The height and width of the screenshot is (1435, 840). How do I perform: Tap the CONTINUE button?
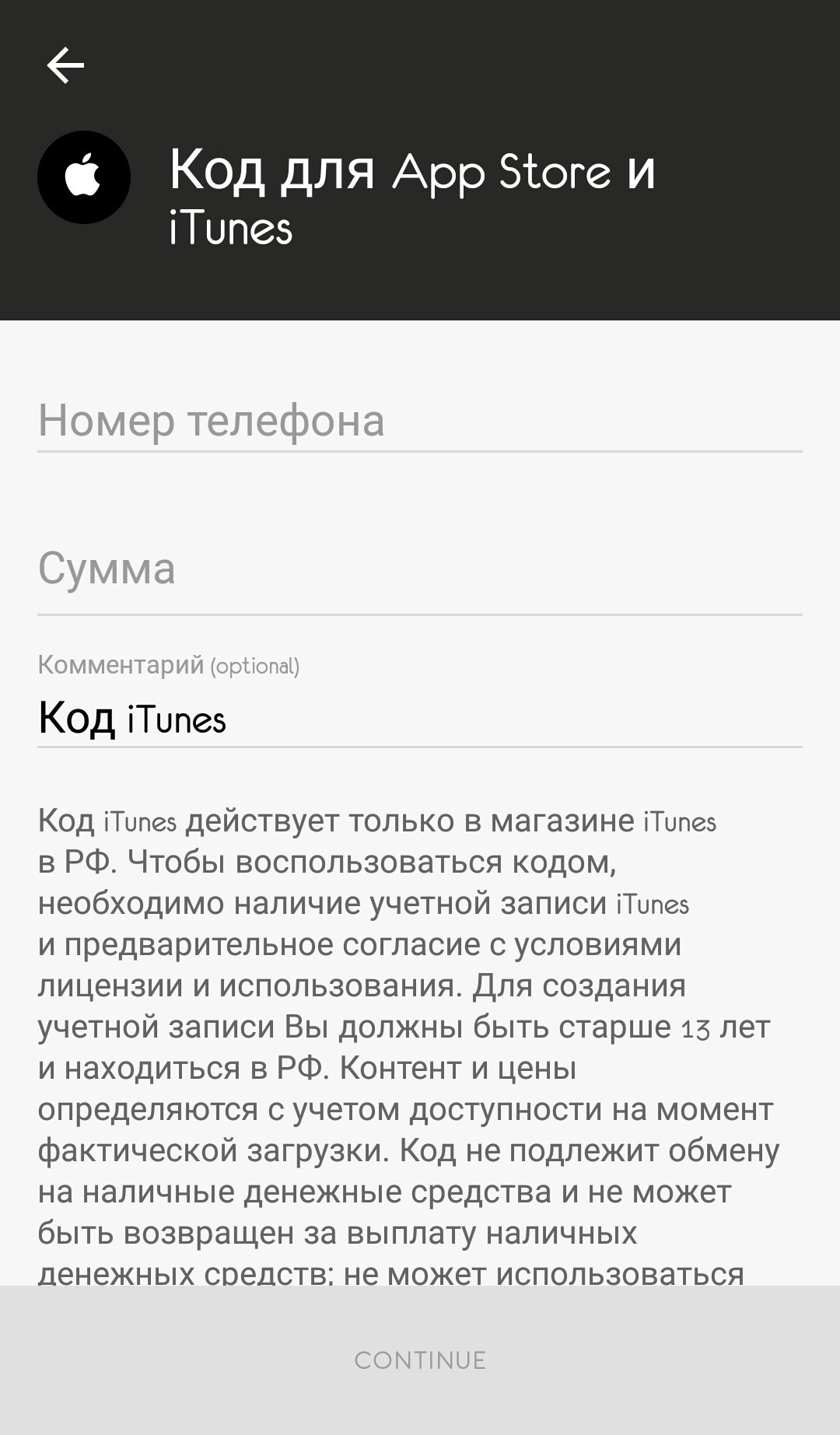point(420,1360)
